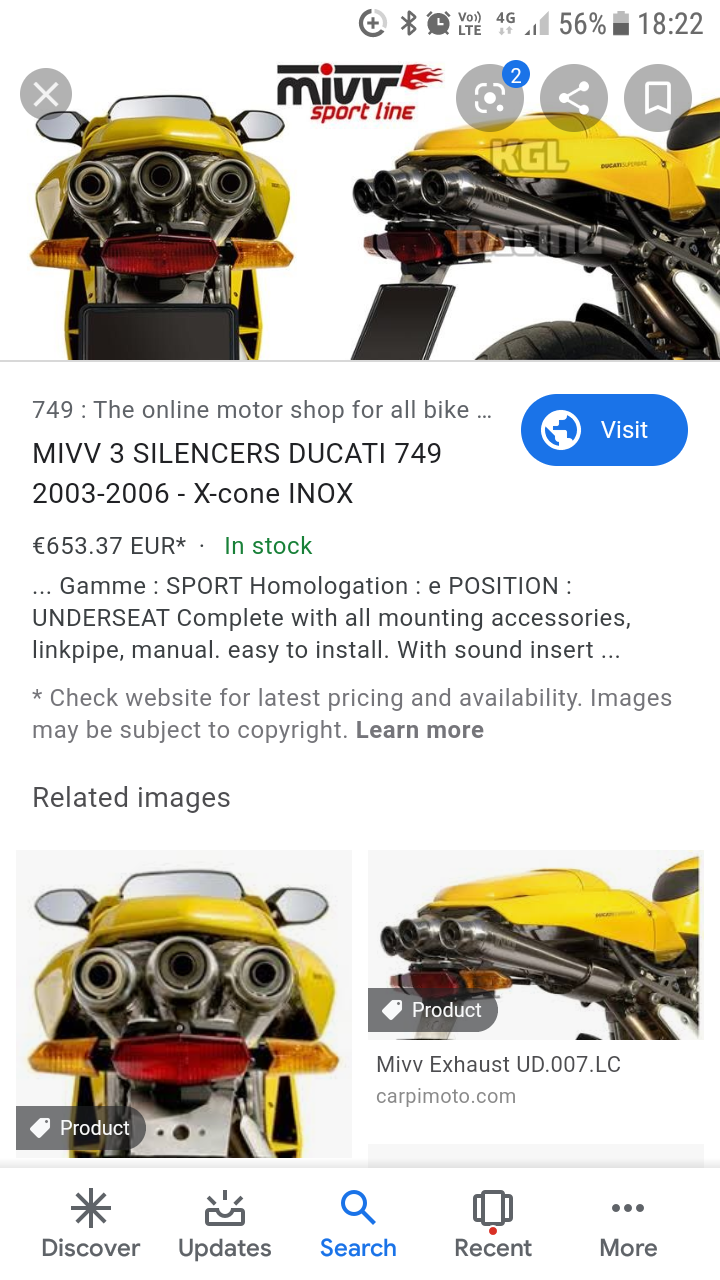Bookmark this image to collection
Viewport: 720px width, 1280px height.
coord(657,98)
